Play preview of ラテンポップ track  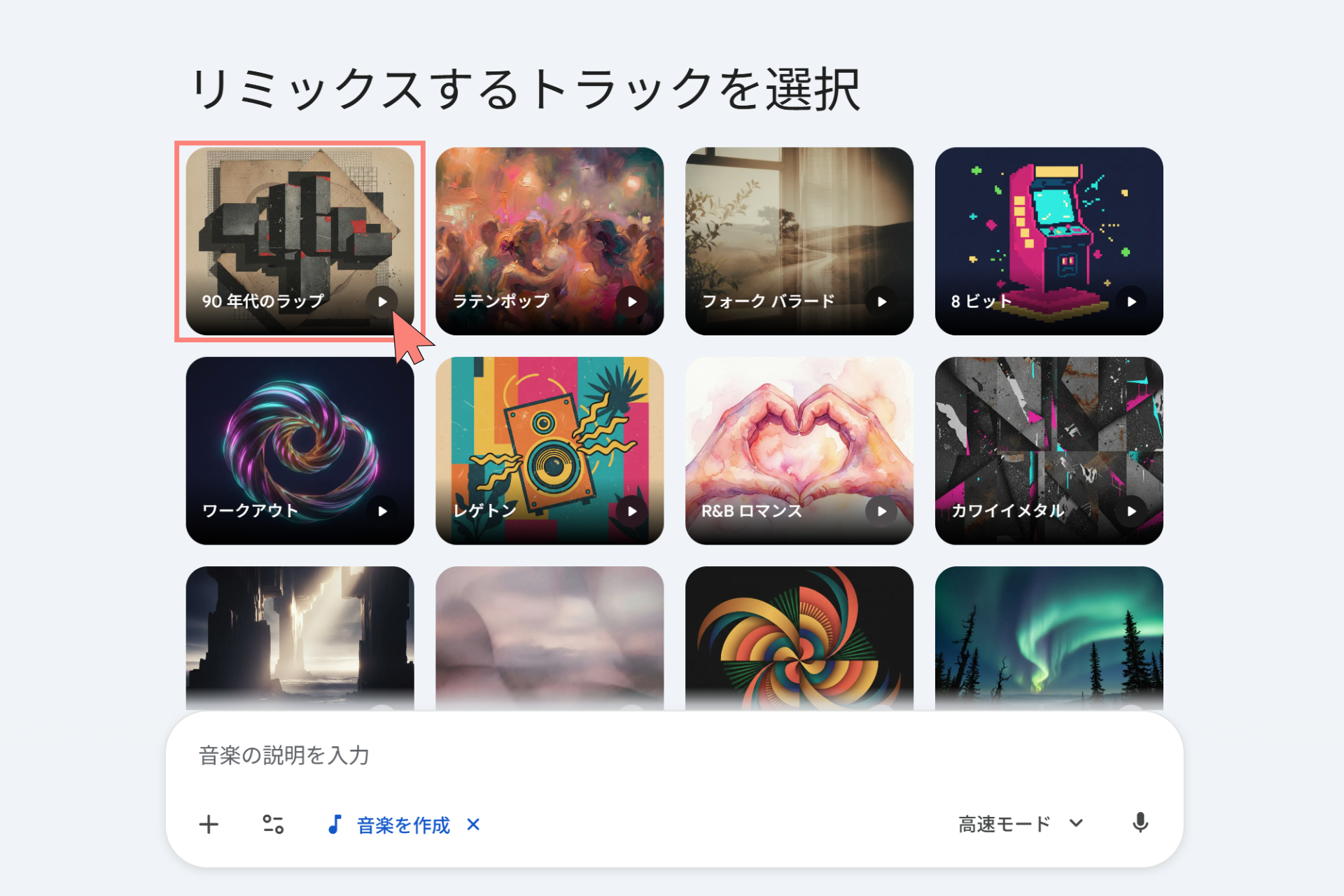632,302
